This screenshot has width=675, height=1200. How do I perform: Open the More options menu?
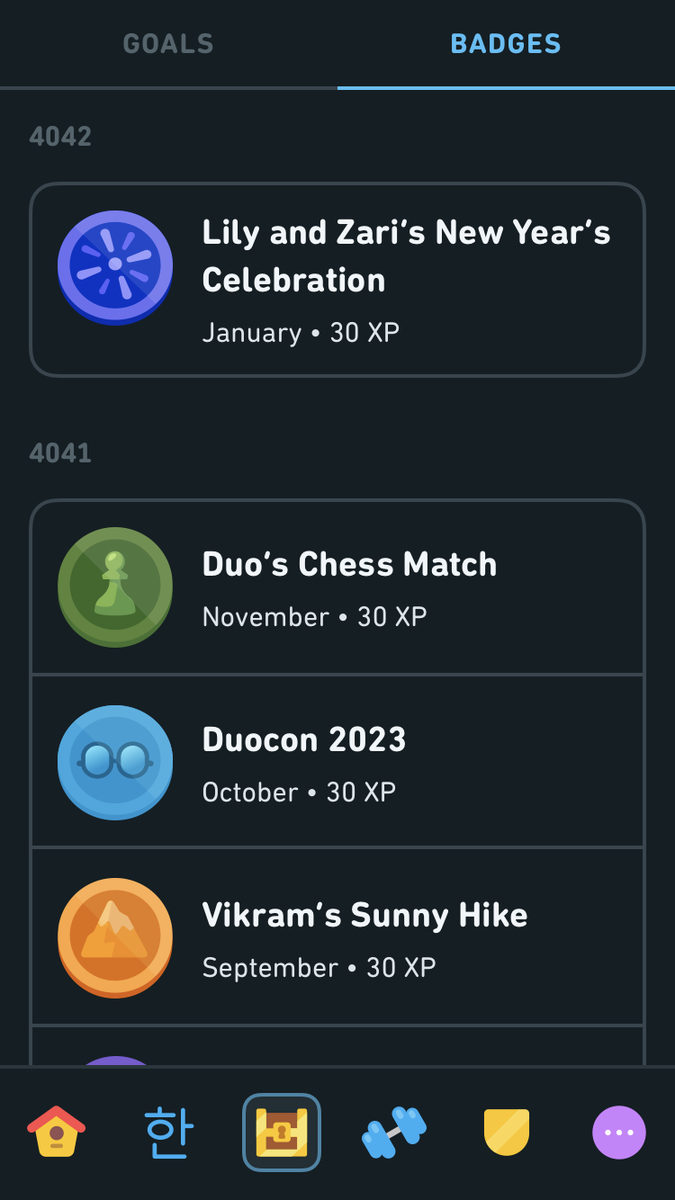click(619, 1132)
